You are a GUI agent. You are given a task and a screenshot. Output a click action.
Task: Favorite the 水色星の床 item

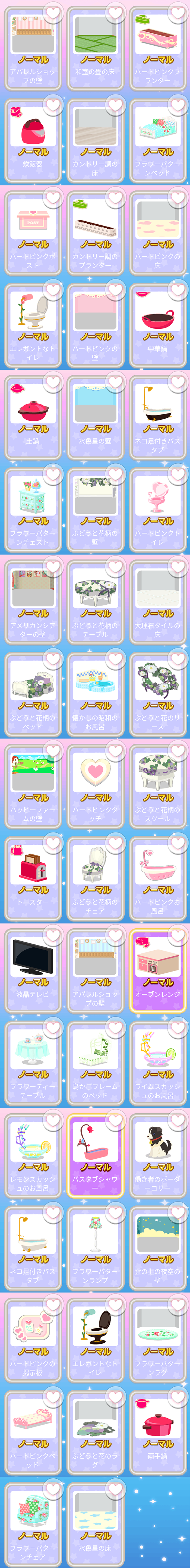116,1490
